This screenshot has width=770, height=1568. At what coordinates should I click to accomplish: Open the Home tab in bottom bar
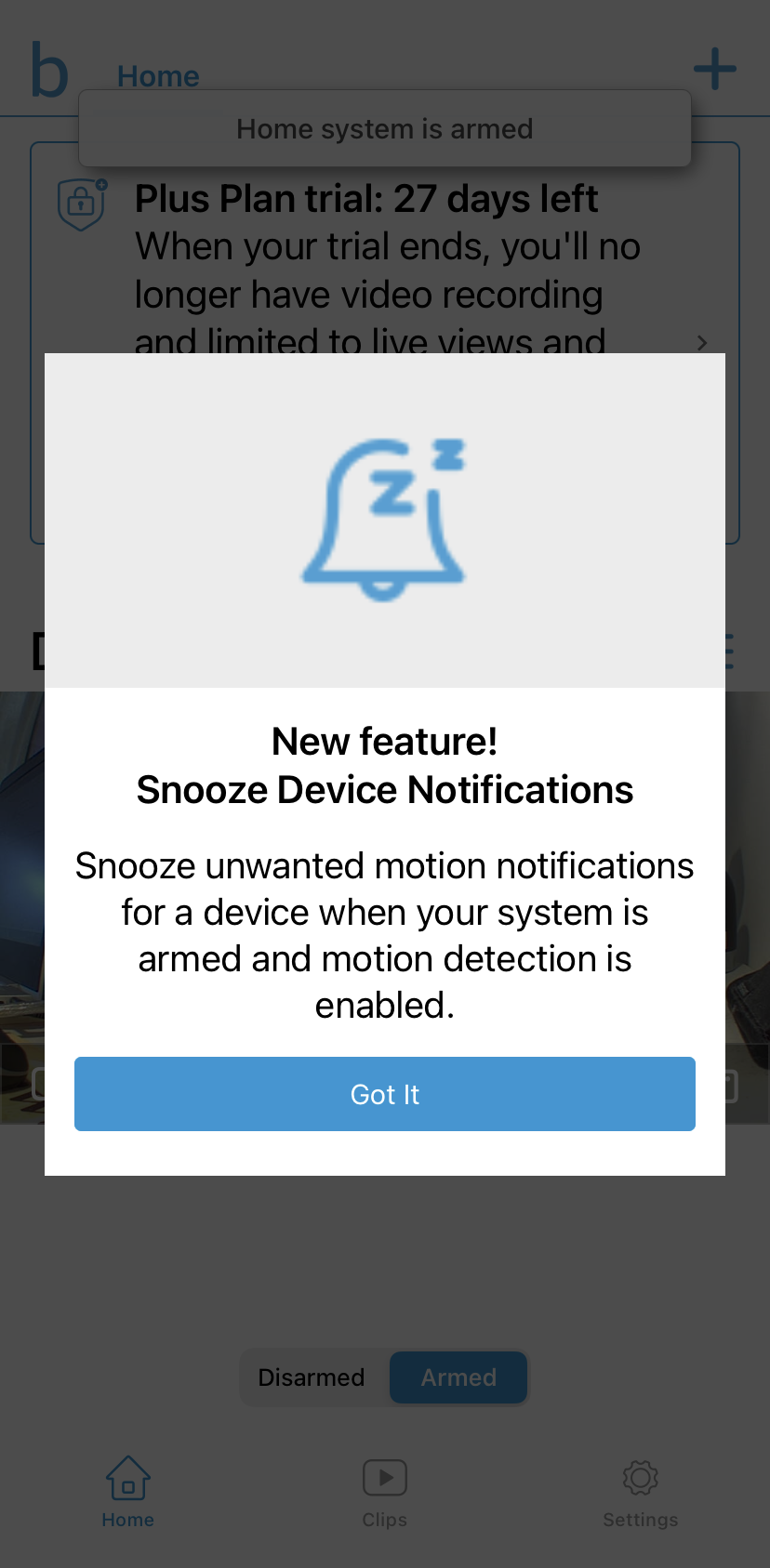[x=128, y=1493]
